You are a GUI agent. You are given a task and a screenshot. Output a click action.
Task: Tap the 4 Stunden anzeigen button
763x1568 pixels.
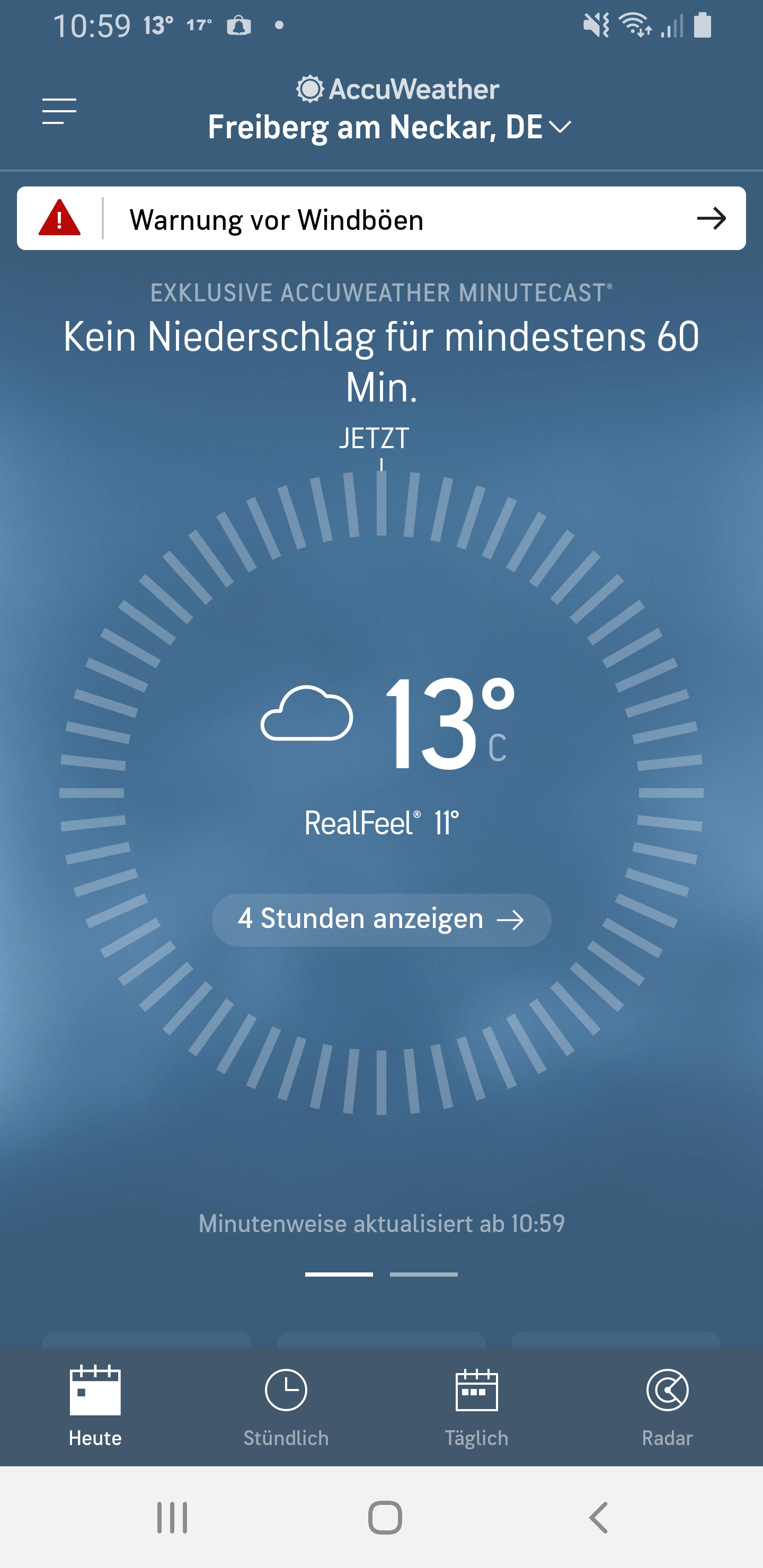tap(381, 920)
